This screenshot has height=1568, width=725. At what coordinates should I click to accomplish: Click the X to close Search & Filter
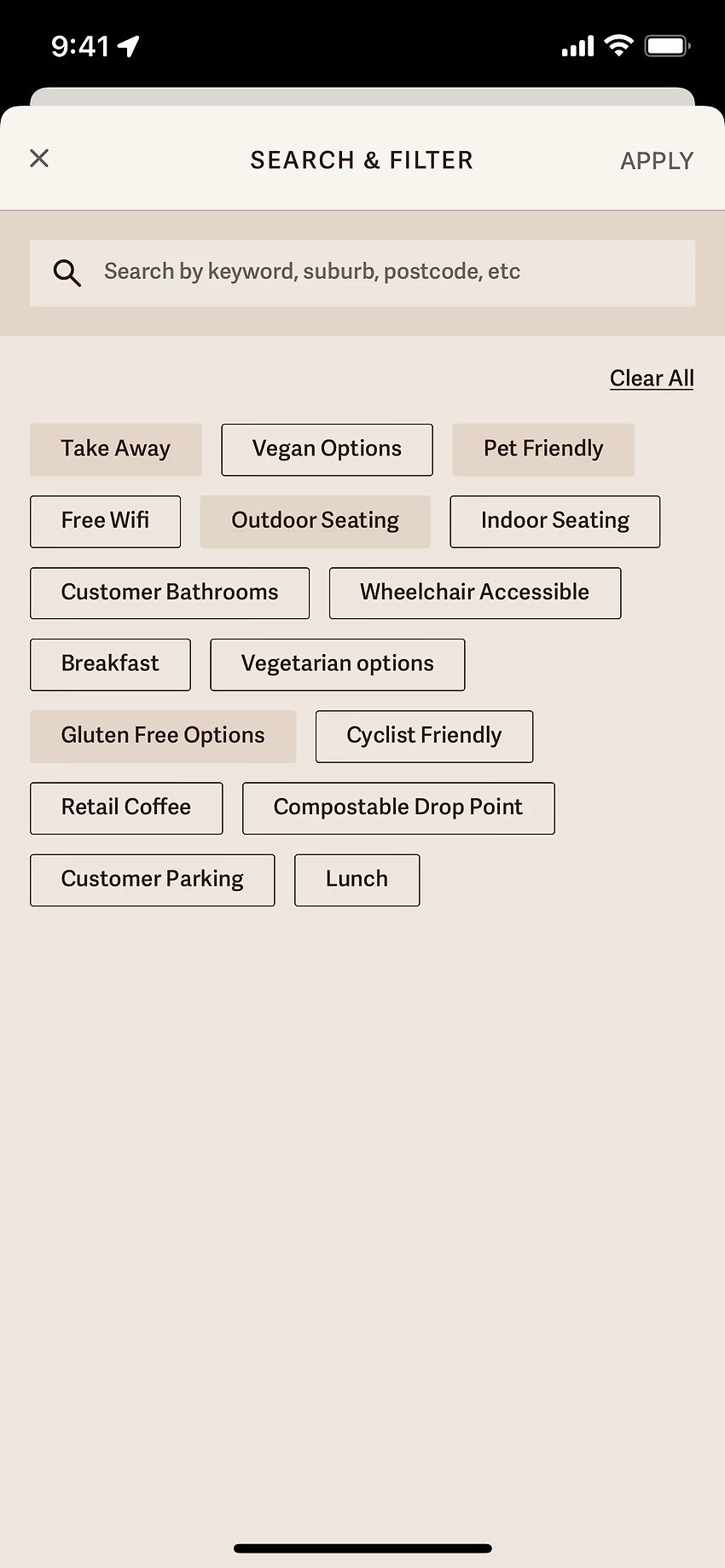[38, 159]
